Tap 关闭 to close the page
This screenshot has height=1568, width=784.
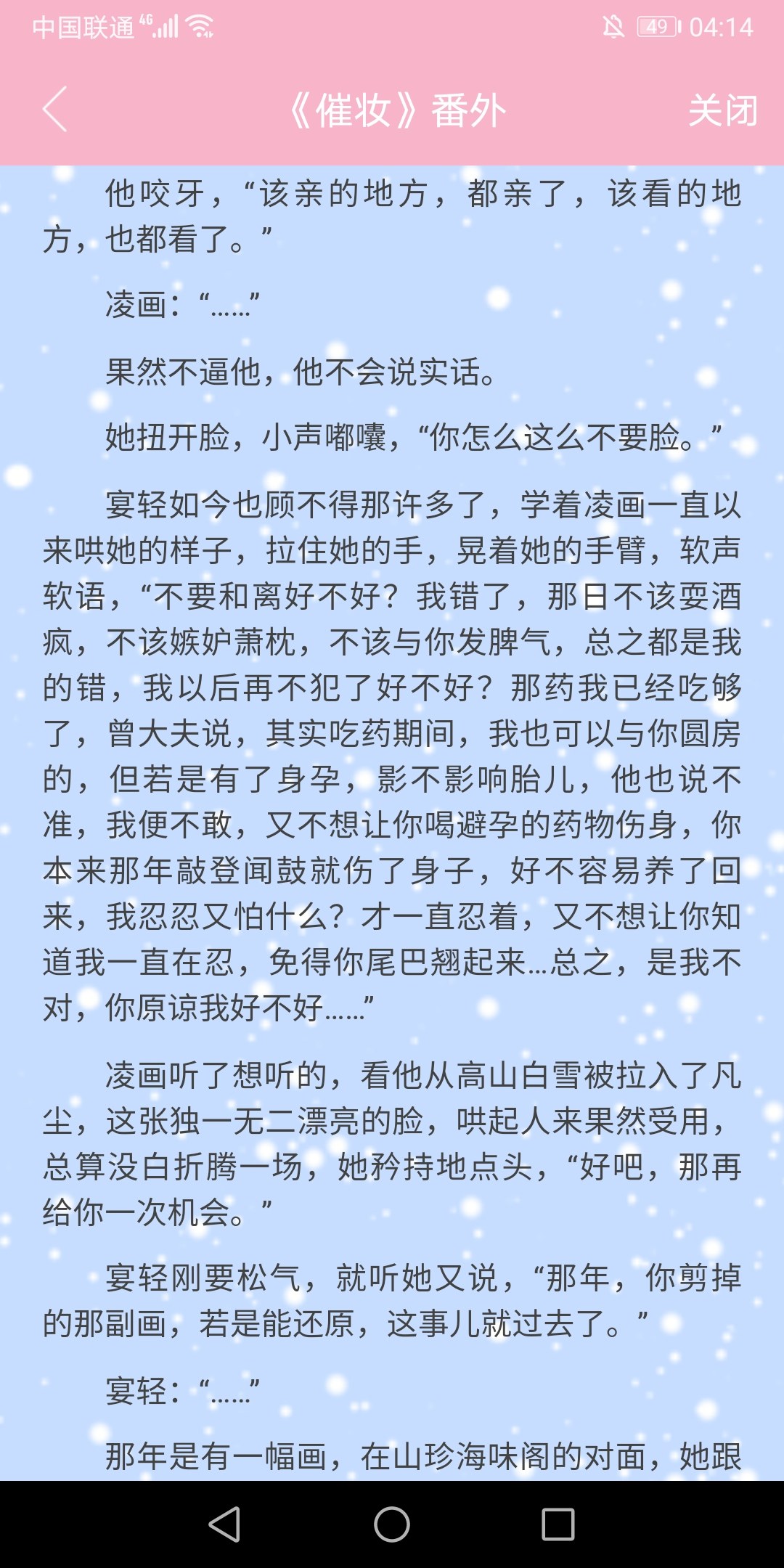pyautogui.click(x=722, y=110)
